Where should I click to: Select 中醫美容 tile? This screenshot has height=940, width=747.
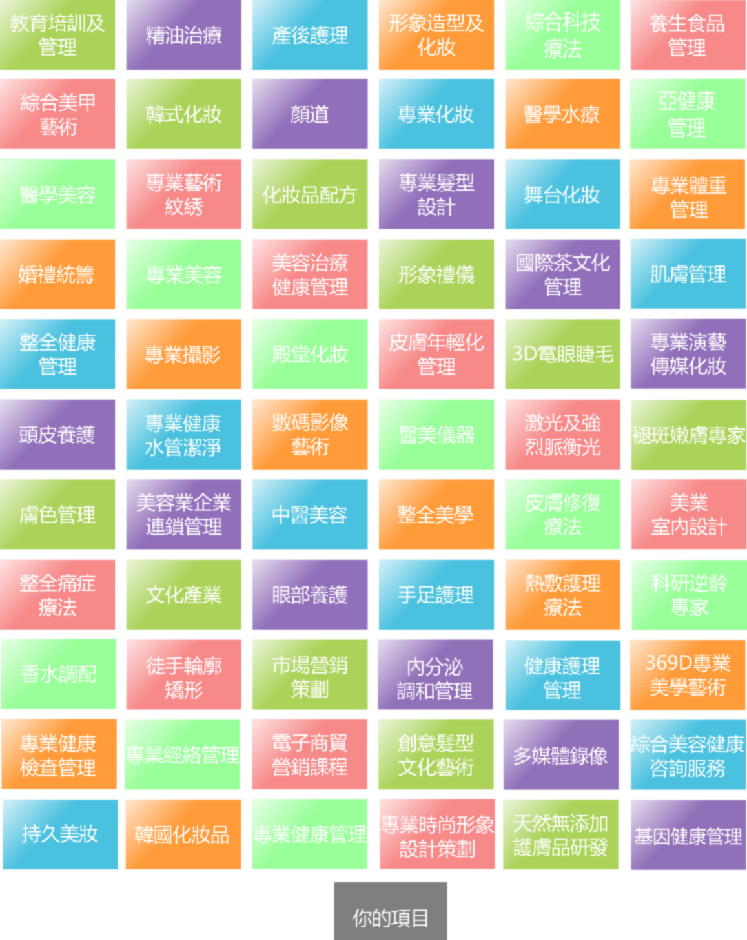coord(310,514)
